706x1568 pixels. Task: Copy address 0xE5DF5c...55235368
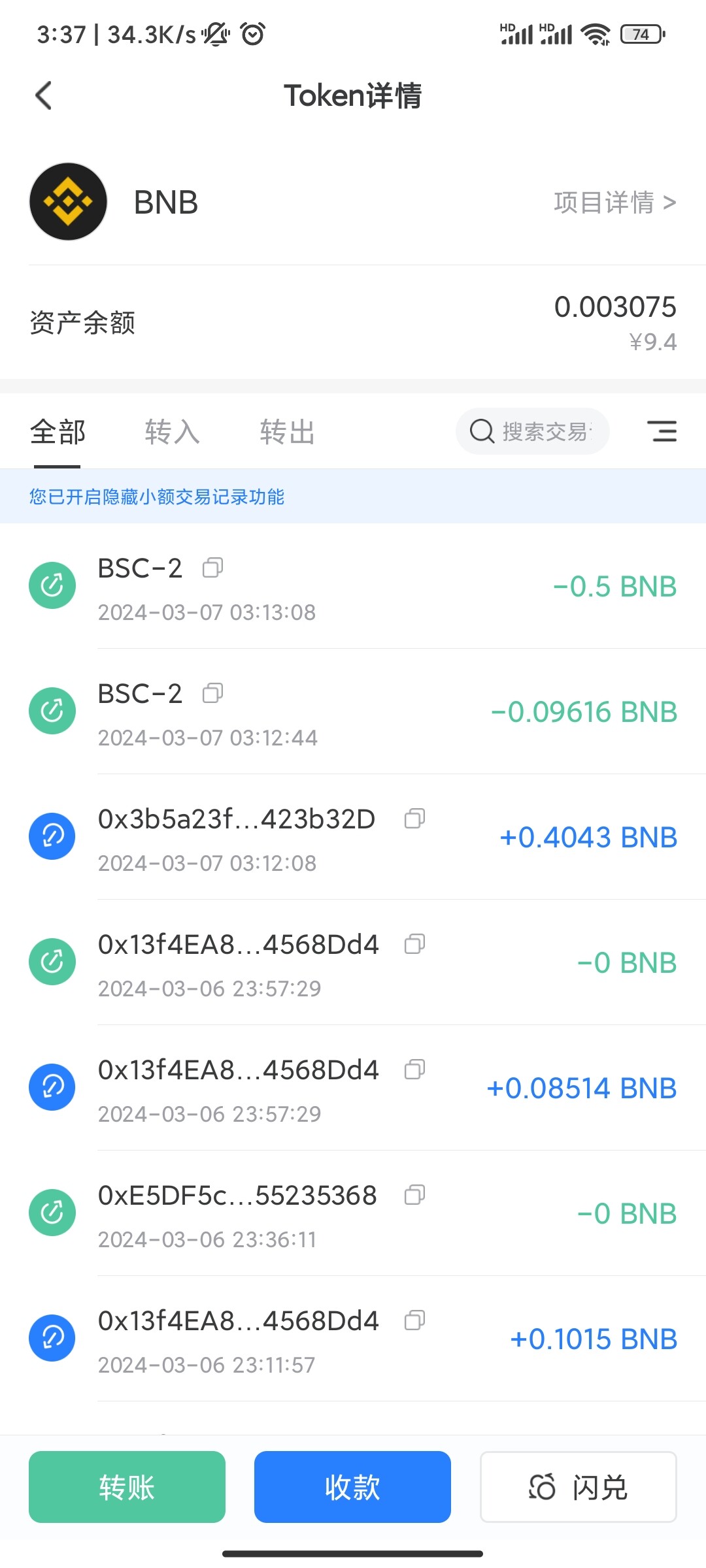coord(414,1195)
